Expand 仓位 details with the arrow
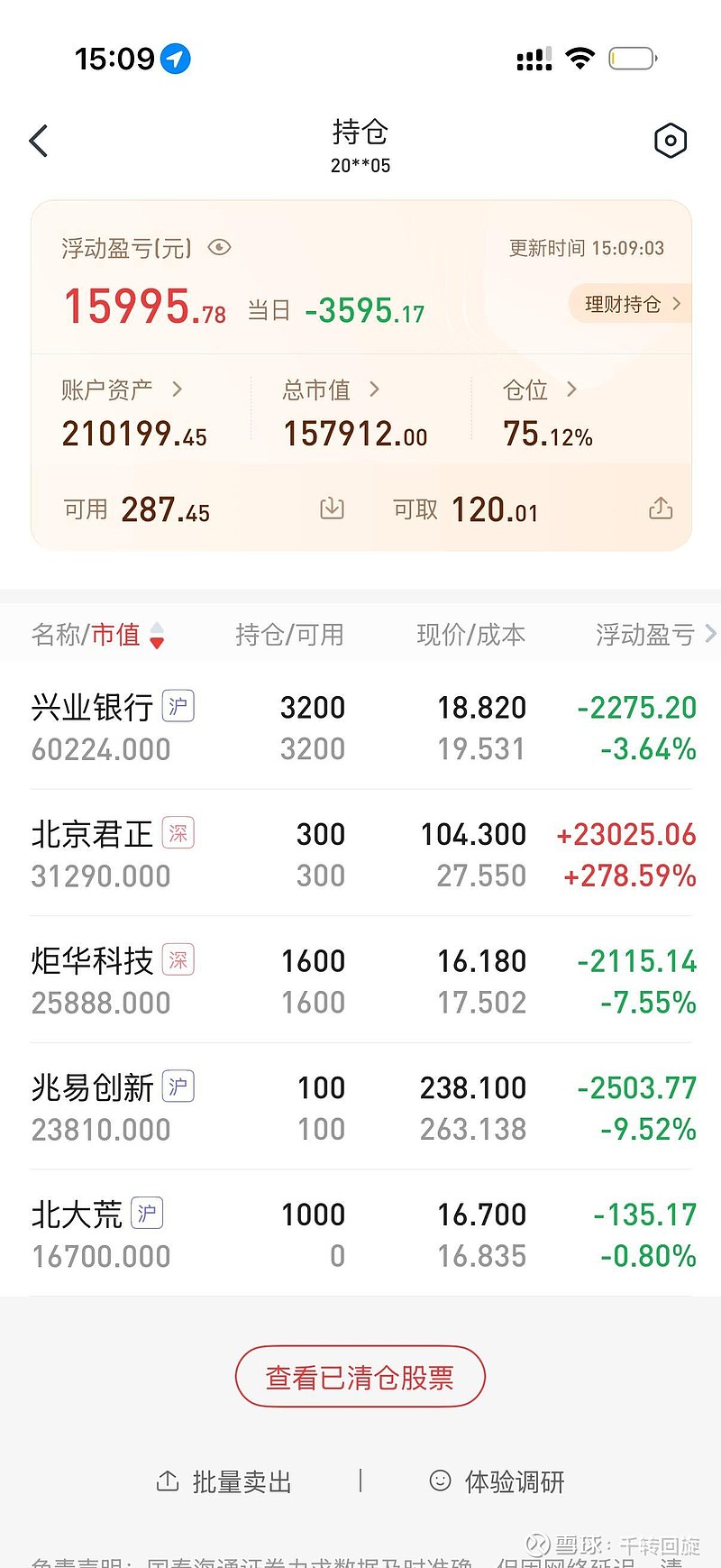The image size is (721, 1568). click(x=571, y=390)
